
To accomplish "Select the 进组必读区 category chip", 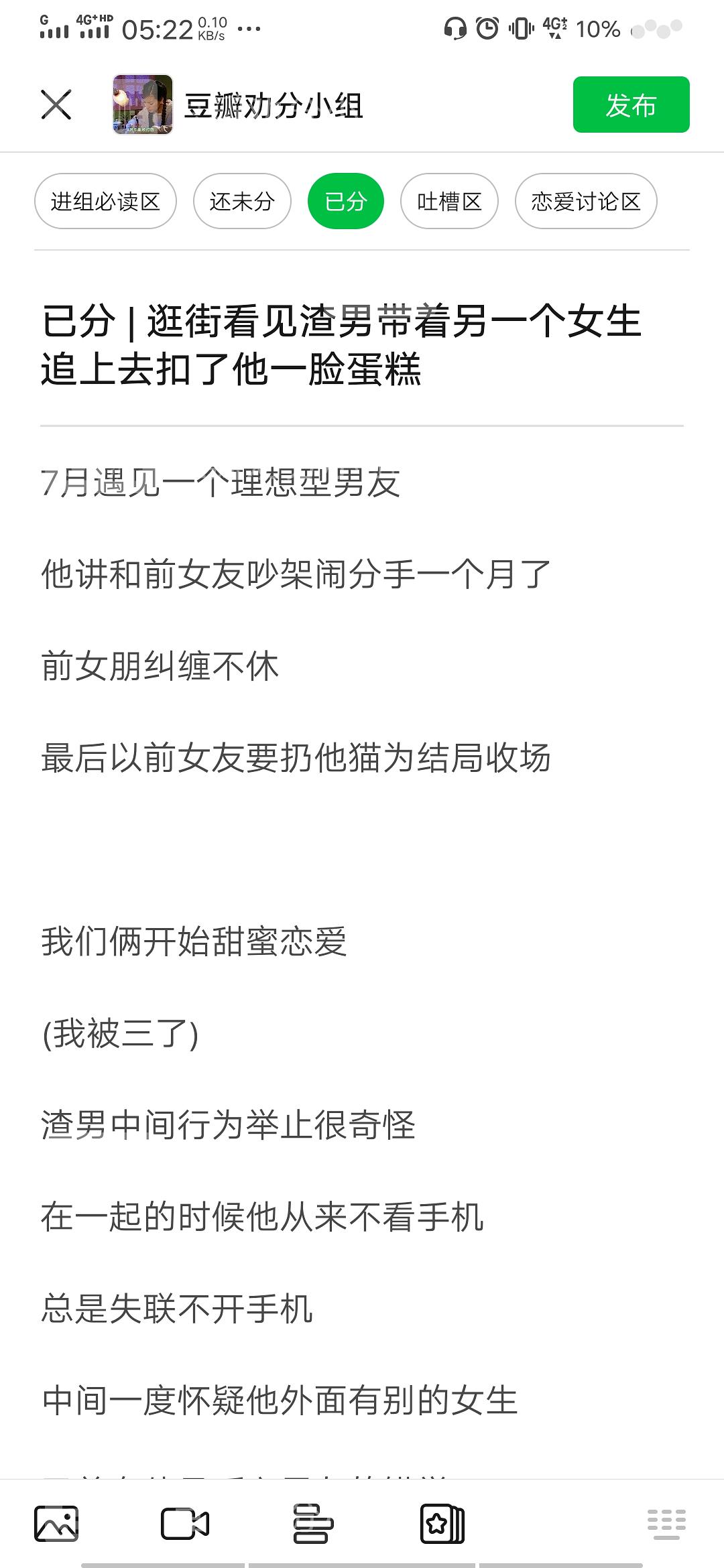I will [x=105, y=201].
